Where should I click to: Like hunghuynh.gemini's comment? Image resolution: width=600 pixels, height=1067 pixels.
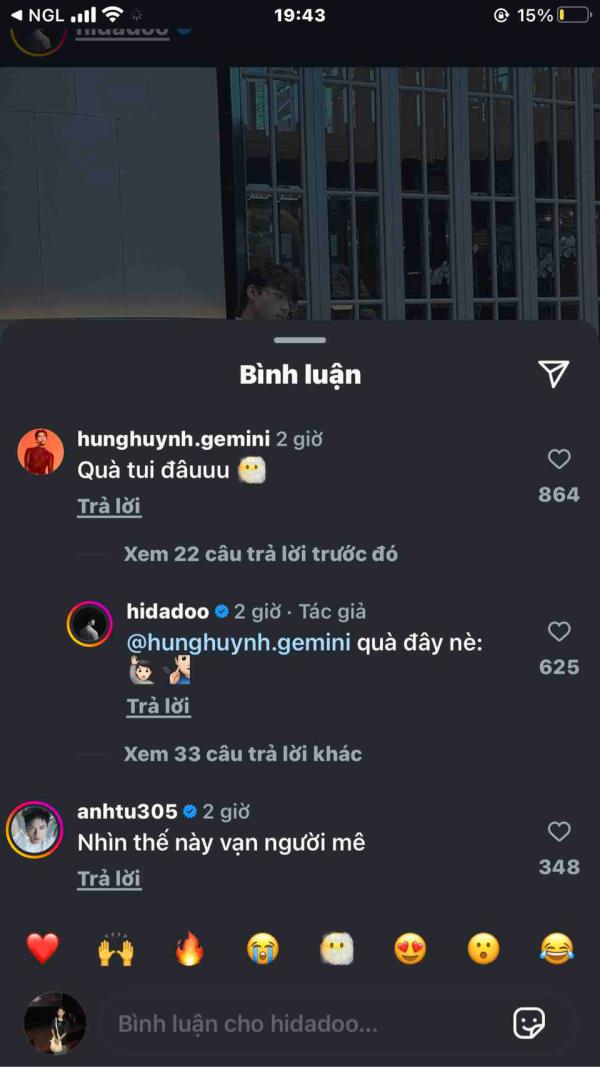pyautogui.click(x=559, y=459)
